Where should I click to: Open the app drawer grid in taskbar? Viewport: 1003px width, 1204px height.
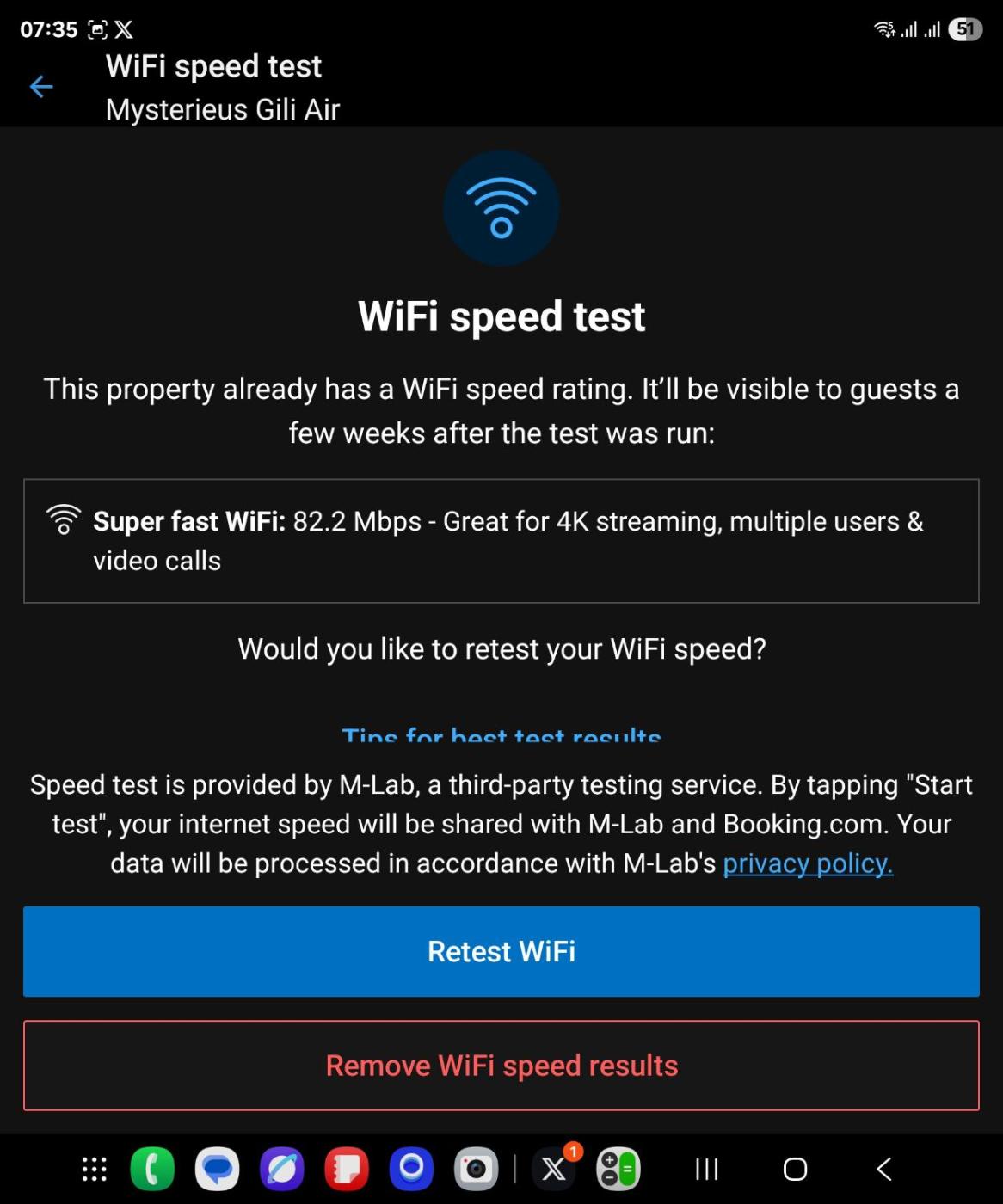[x=94, y=1169]
